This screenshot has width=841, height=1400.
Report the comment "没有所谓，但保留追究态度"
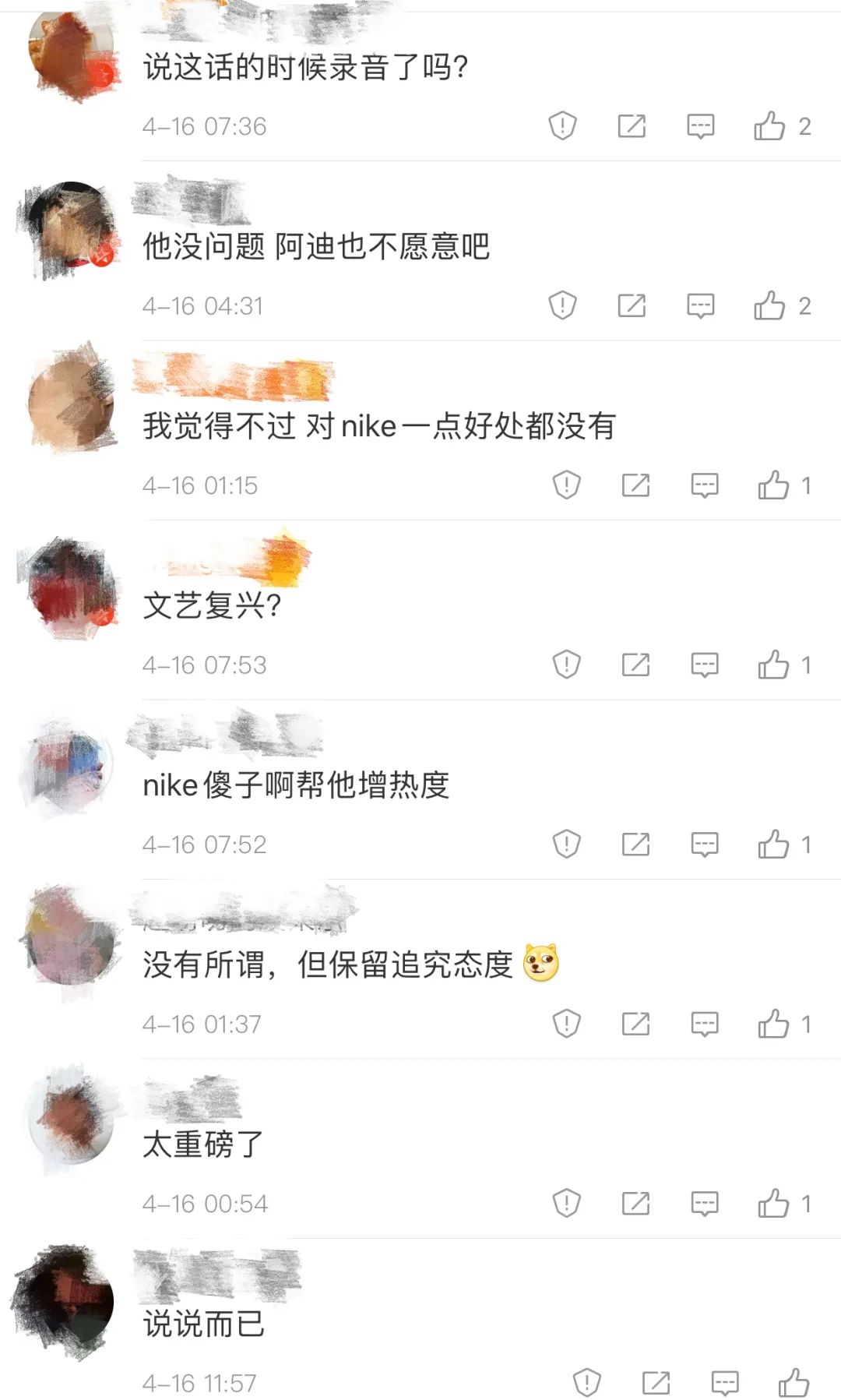[566, 1024]
